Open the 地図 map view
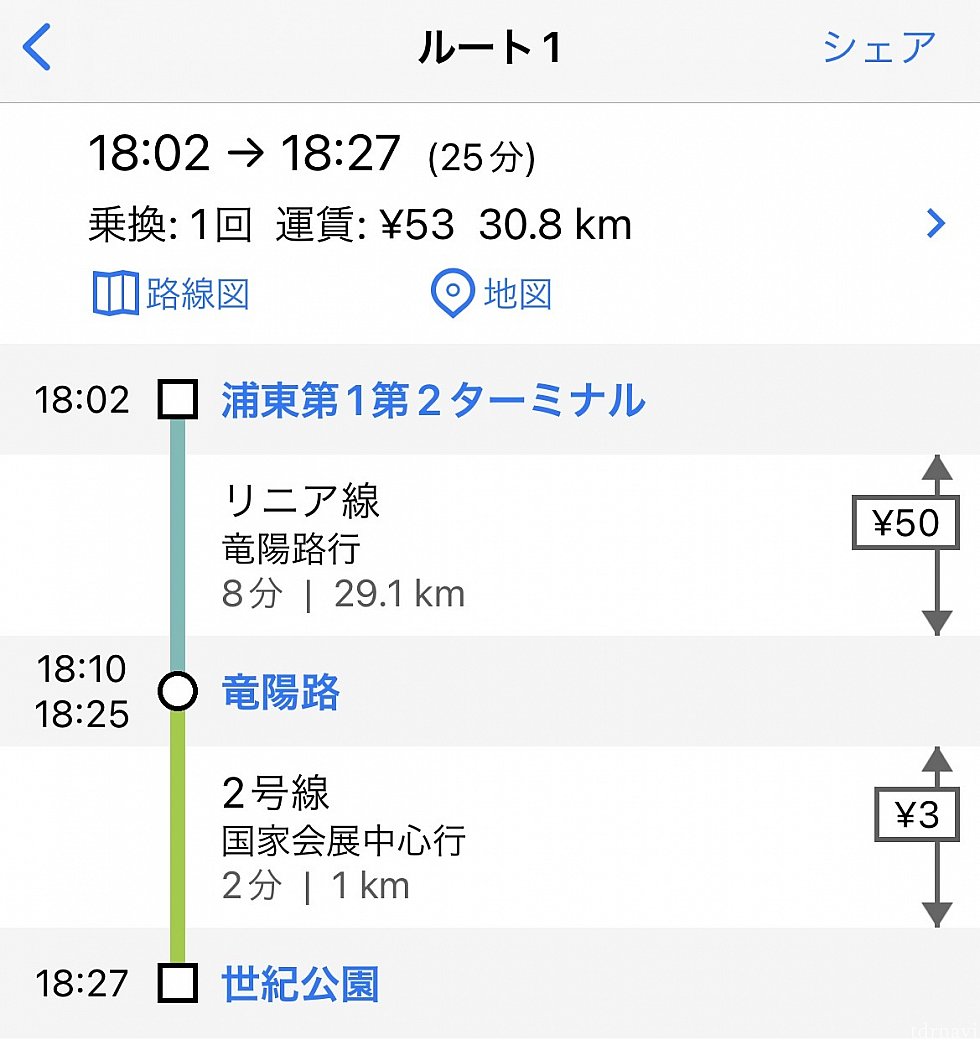 tap(491, 295)
